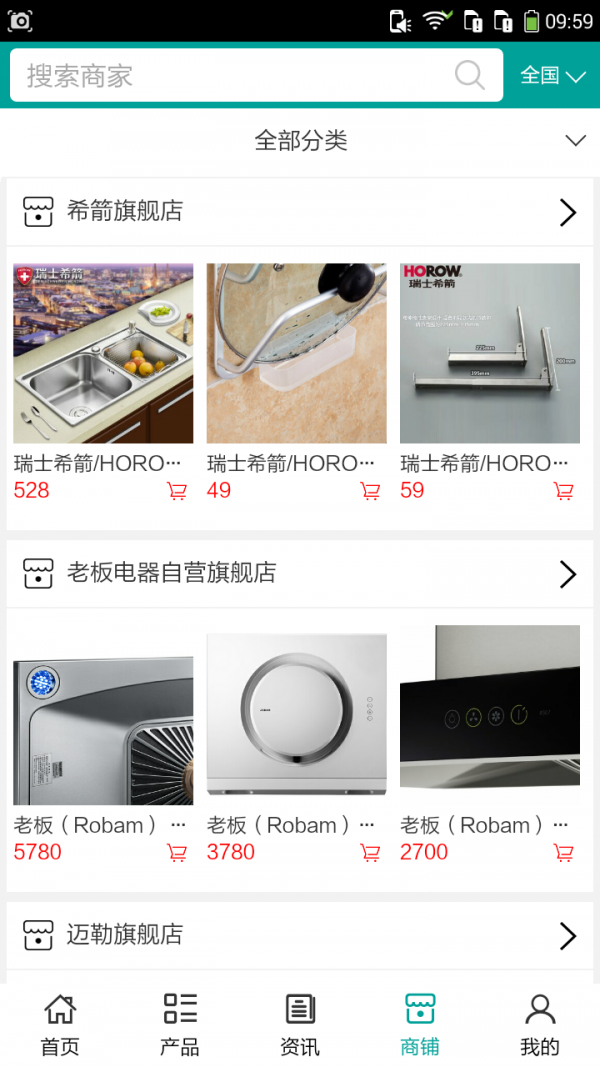View the 528 yuan stainless sink product
This screenshot has width=600, height=1067.
tap(103, 353)
